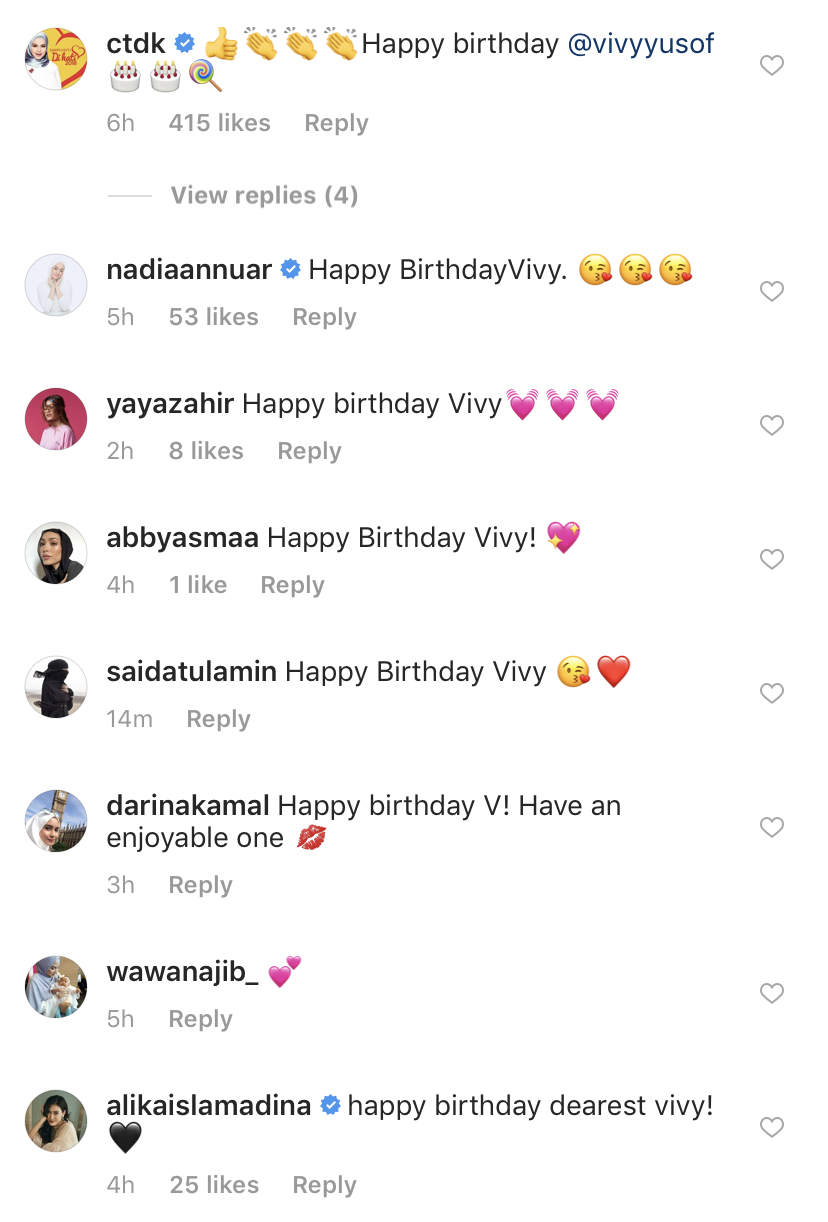This screenshot has height=1222, width=828.
Task: Like the comment by ctdk
Action: point(771,66)
